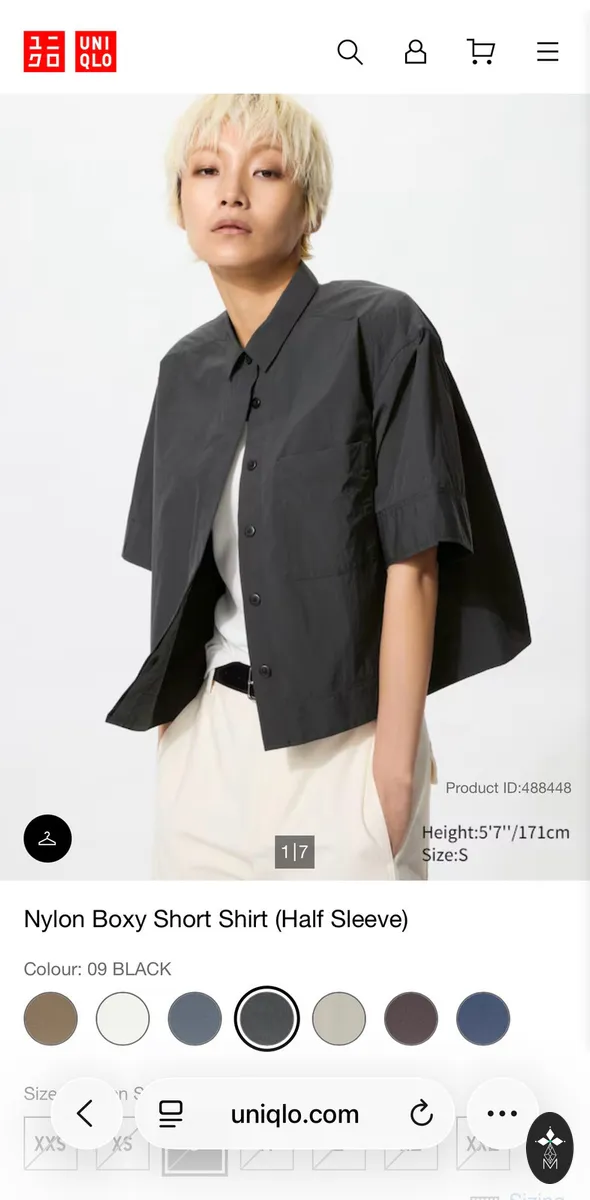590x1200 pixels.
Task: Open the account profile icon
Action: 415,52
